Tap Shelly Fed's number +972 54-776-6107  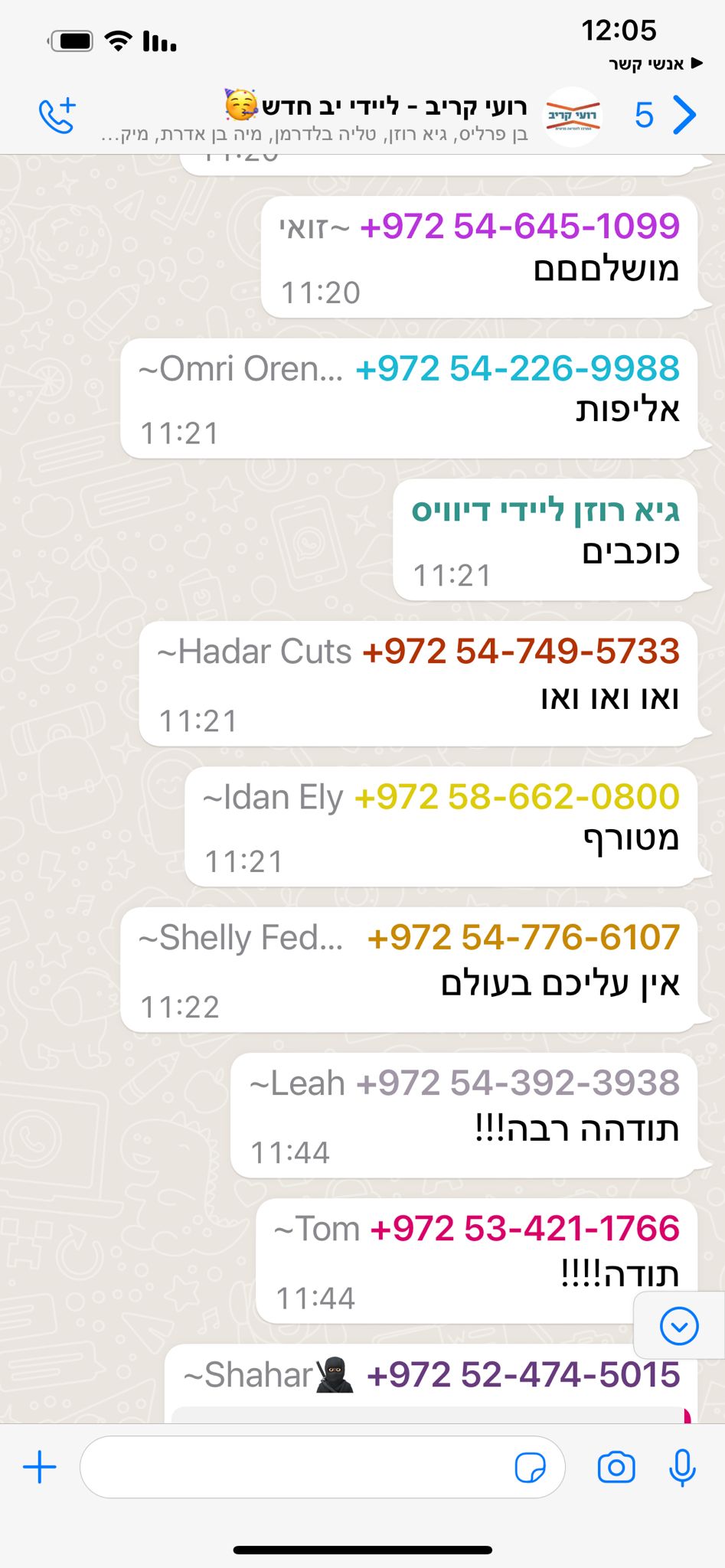point(524,939)
